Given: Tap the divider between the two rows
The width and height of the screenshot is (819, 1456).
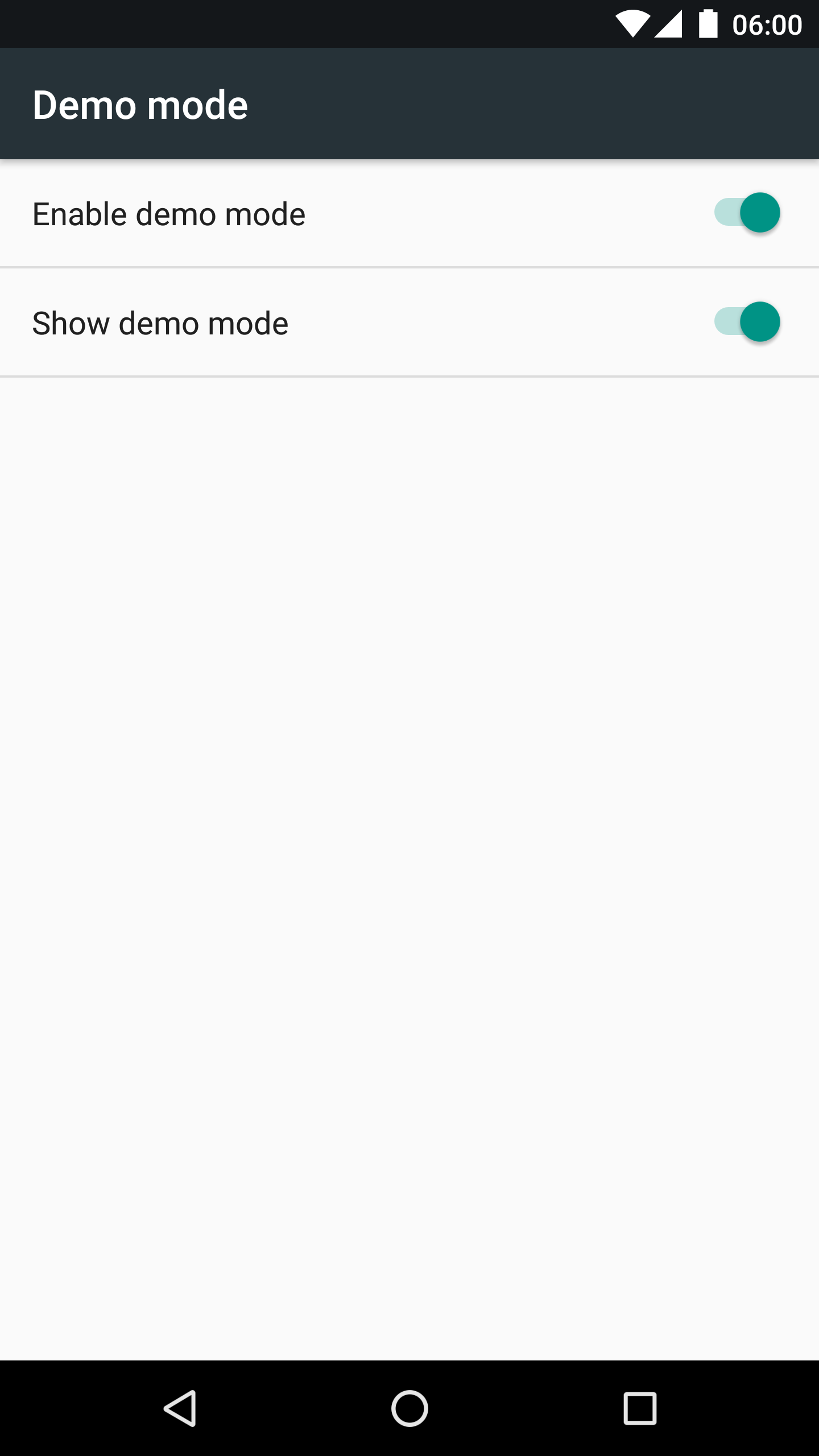Looking at the screenshot, I should 409,267.
